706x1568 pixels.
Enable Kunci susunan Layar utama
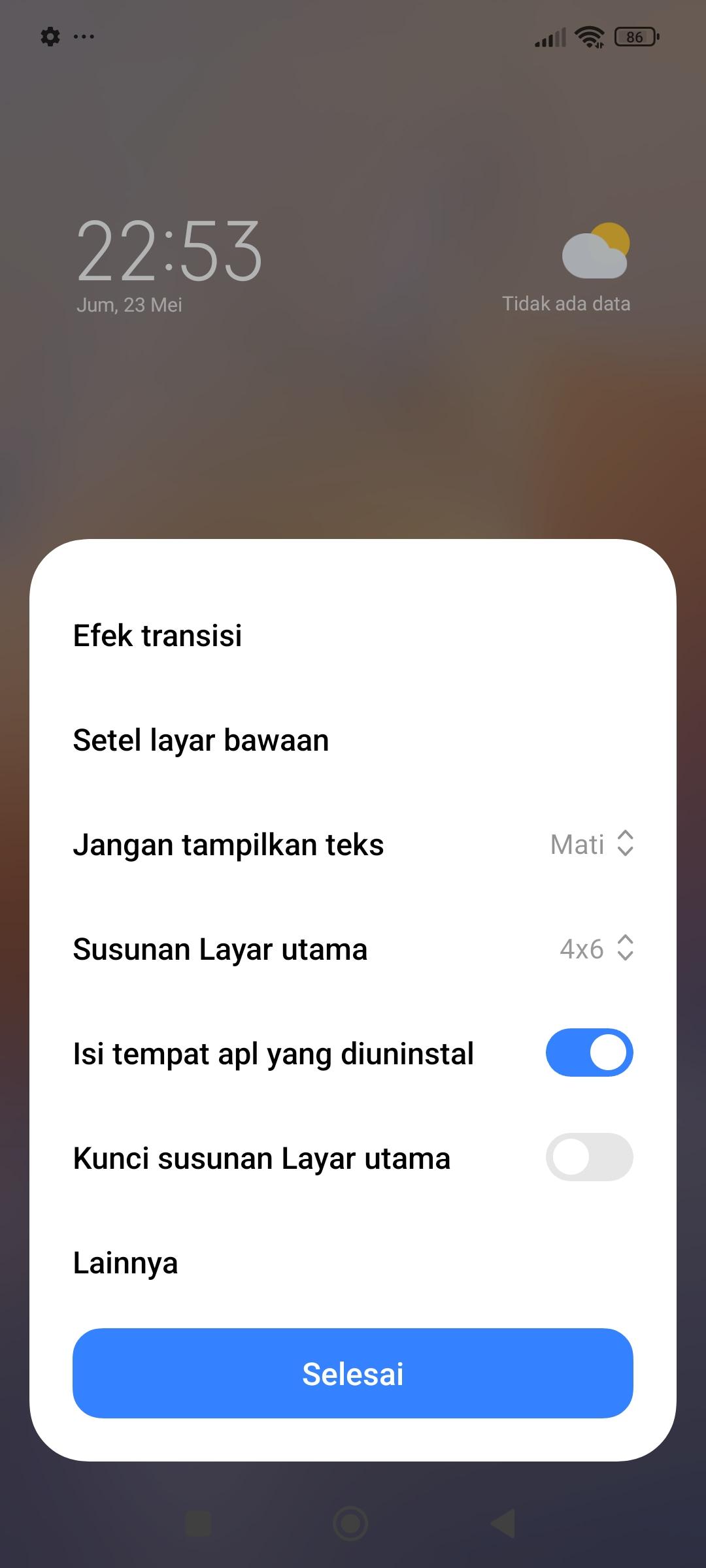(x=589, y=1157)
